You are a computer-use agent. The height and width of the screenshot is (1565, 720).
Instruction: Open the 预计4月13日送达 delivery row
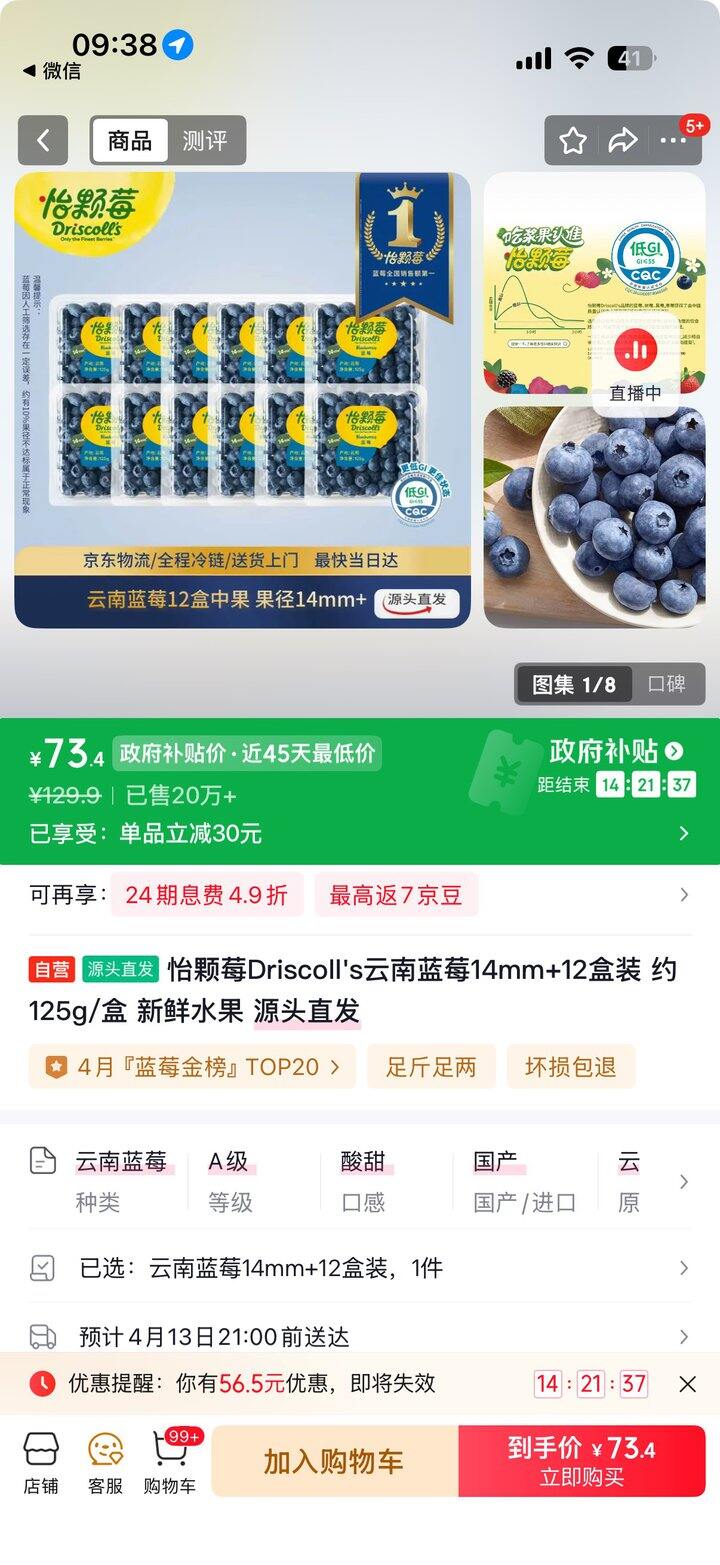click(x=360, y=1331)
